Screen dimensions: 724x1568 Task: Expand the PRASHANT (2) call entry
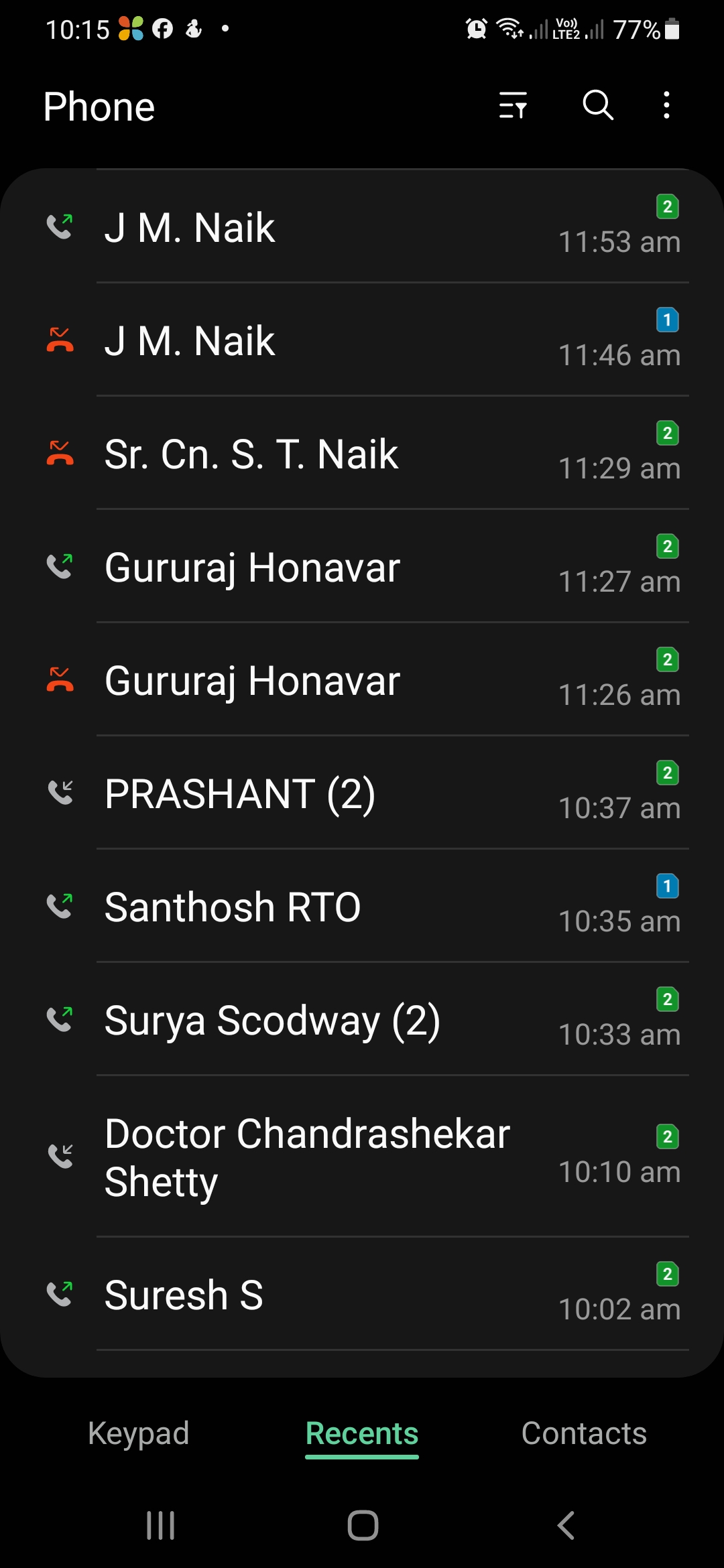[362, 793]
